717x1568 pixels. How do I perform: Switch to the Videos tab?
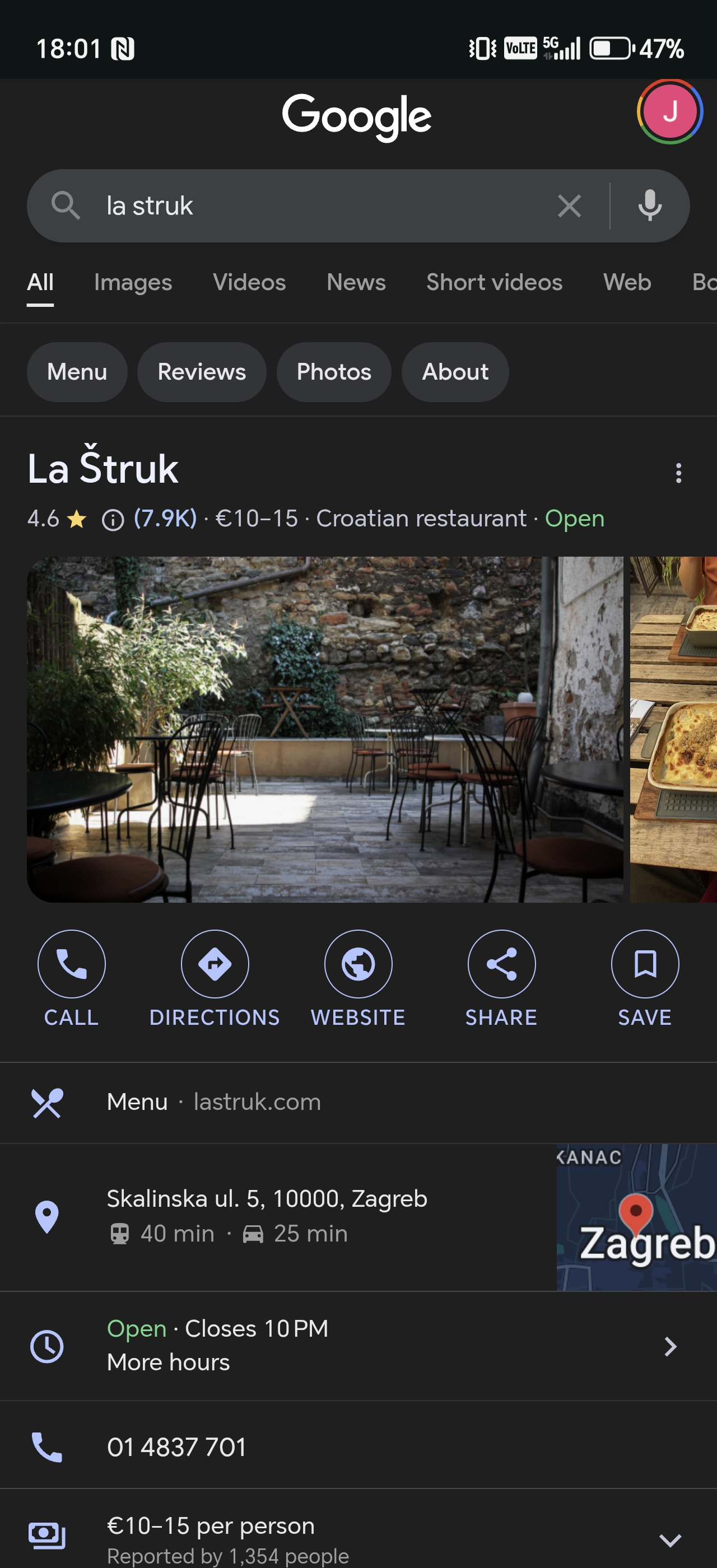tap(249, 282)
